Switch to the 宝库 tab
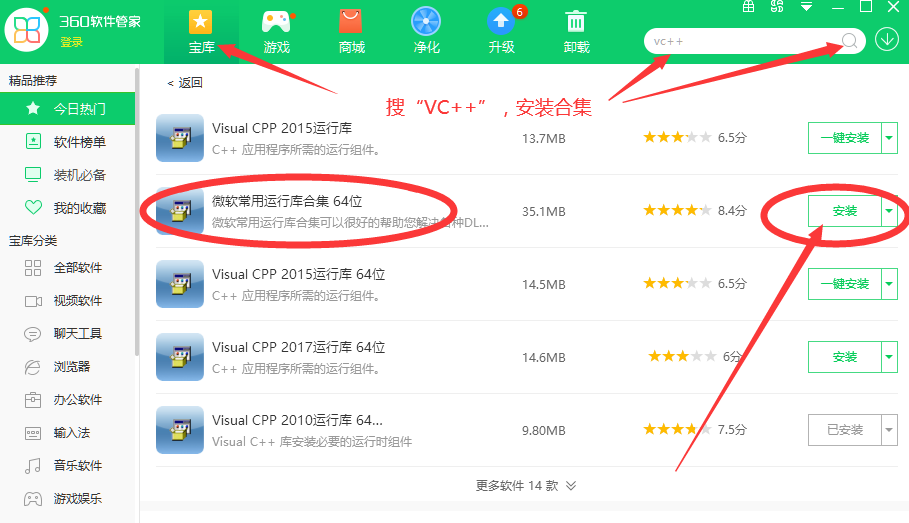The image size is (909, 523). point(202,32)
